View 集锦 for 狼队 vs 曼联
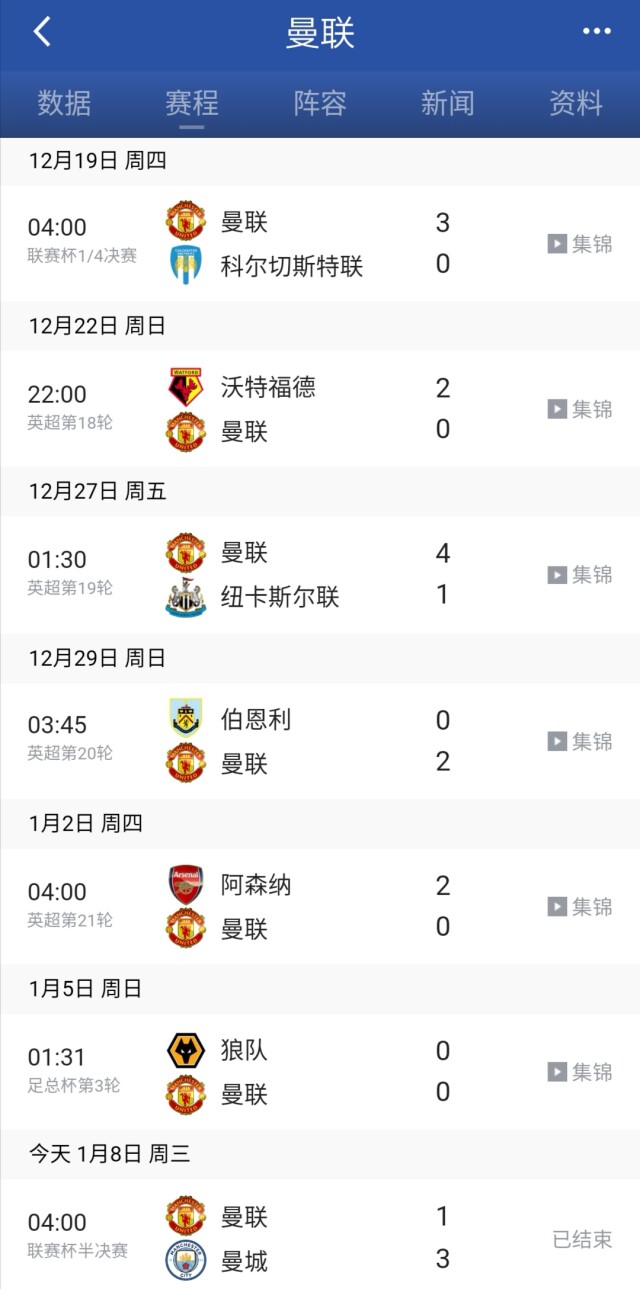Image resolution: width=640 pixels, height=1289 pixels. pos(580,1072)
